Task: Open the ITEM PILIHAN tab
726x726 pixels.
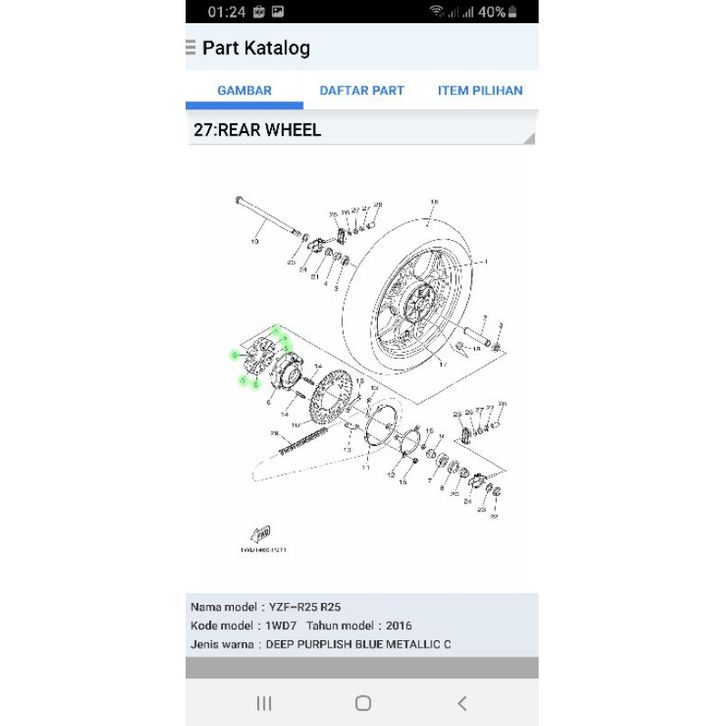Action: 480,90
